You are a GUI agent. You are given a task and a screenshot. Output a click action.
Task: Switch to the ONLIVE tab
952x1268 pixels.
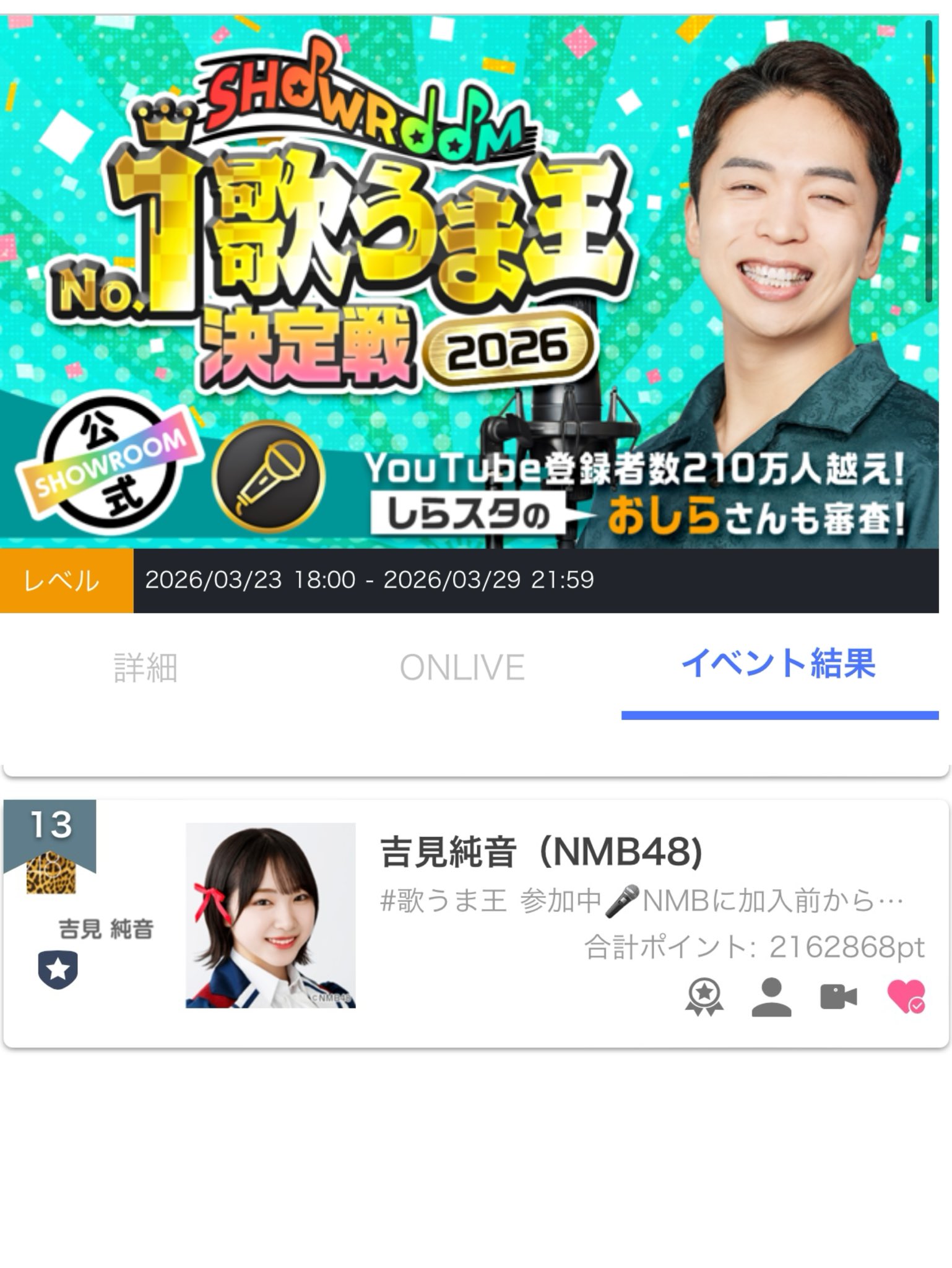coord(462,667)
